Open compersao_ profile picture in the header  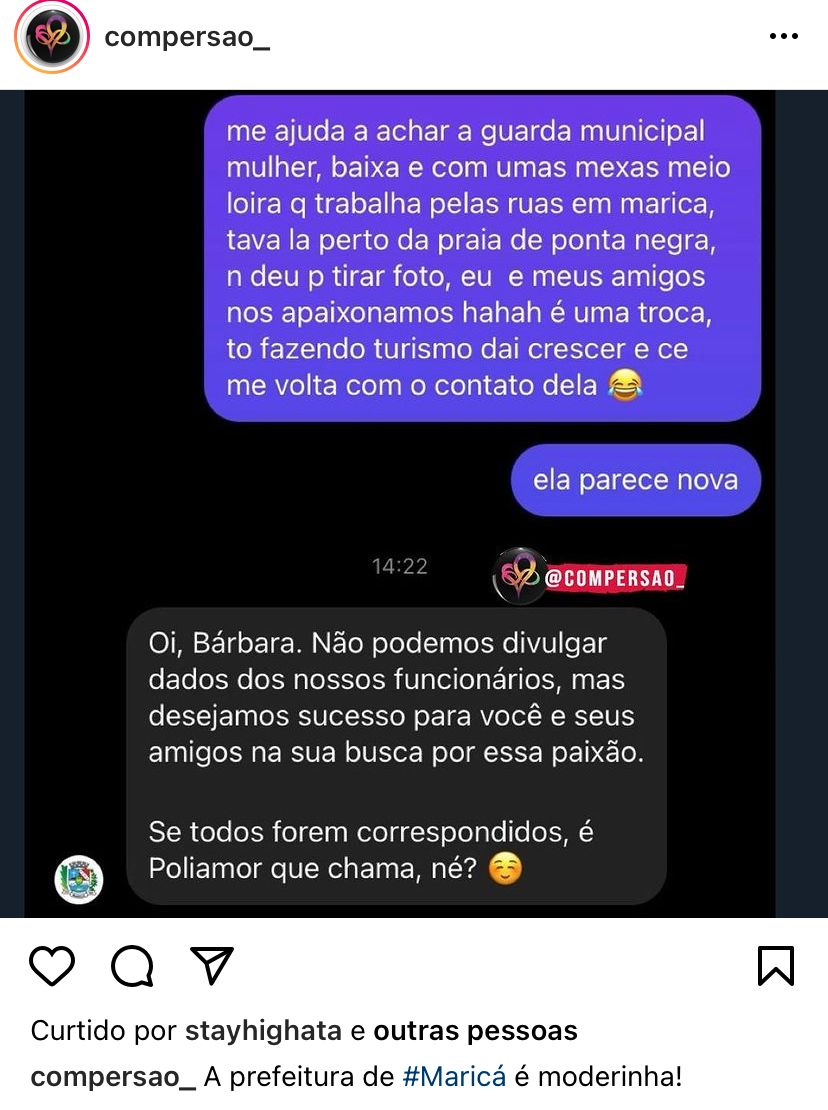(x=52, y=38)
